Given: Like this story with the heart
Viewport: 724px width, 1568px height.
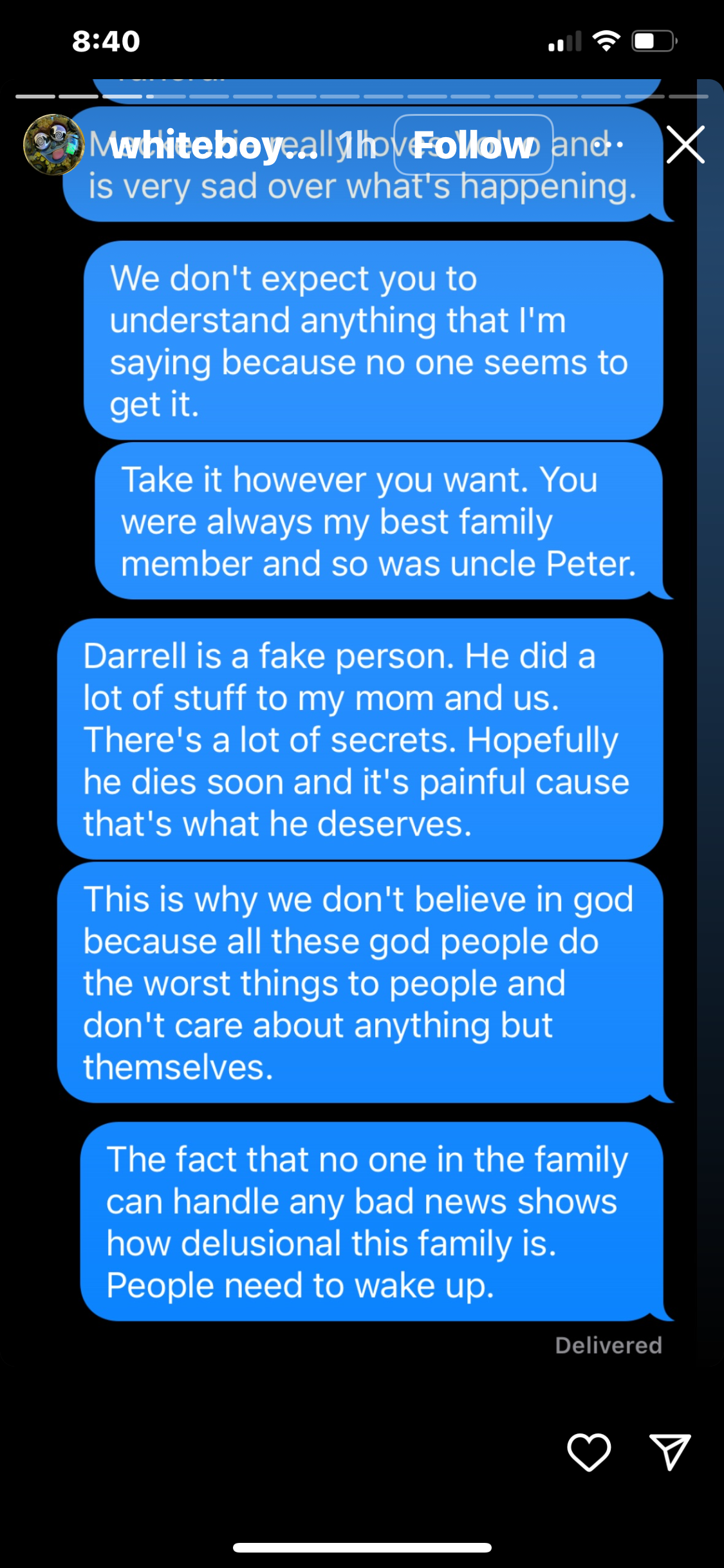Looking at the screenshot, I should pos(589,1452).
